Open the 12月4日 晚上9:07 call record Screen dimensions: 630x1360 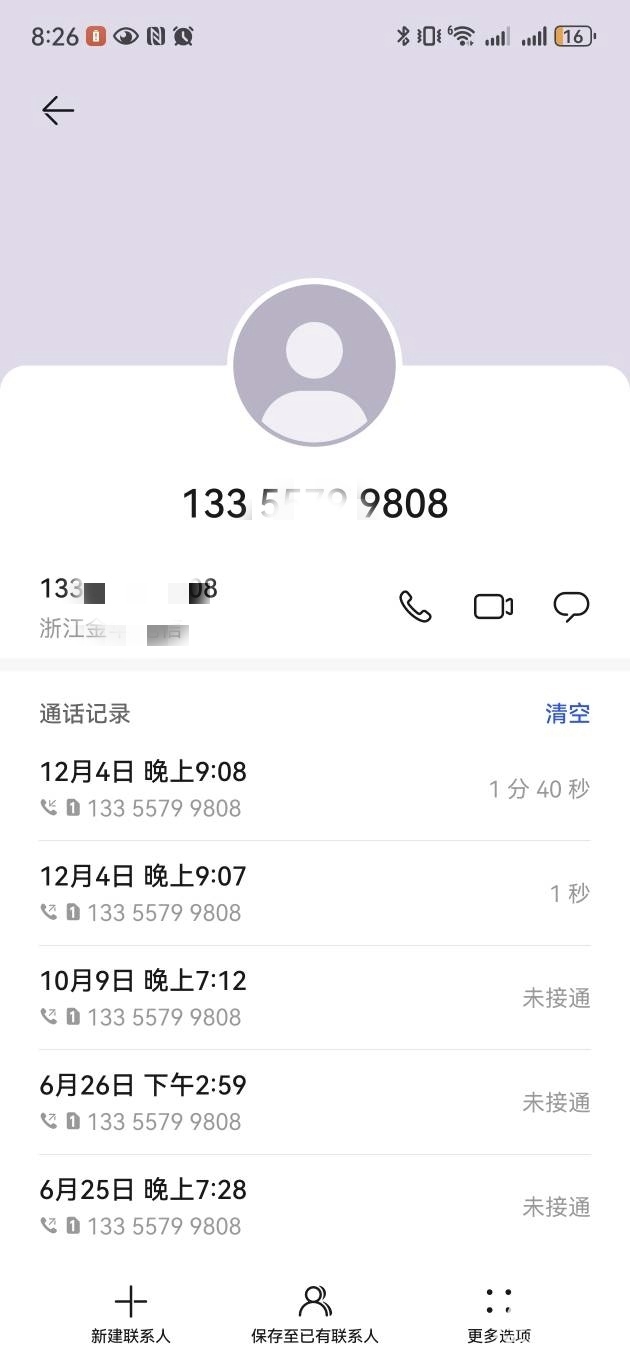tap(314, 893)
